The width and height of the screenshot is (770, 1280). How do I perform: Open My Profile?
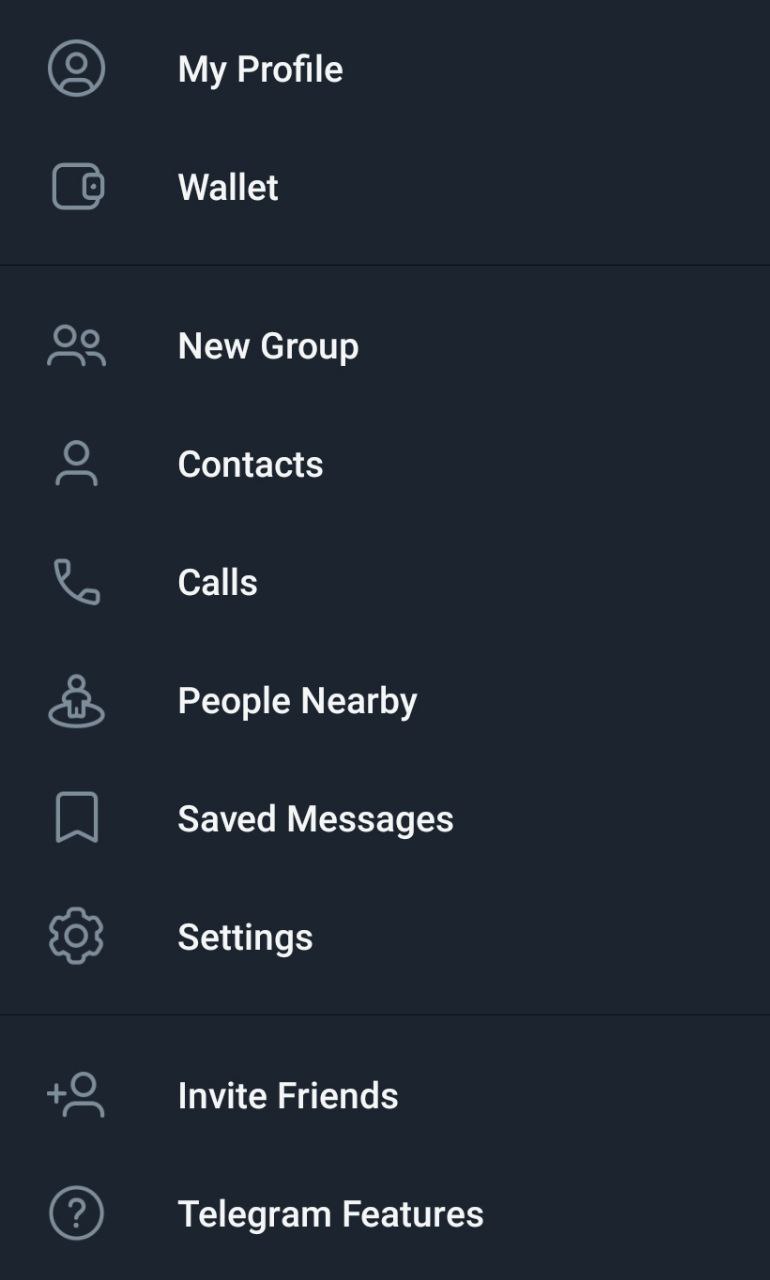385,69
